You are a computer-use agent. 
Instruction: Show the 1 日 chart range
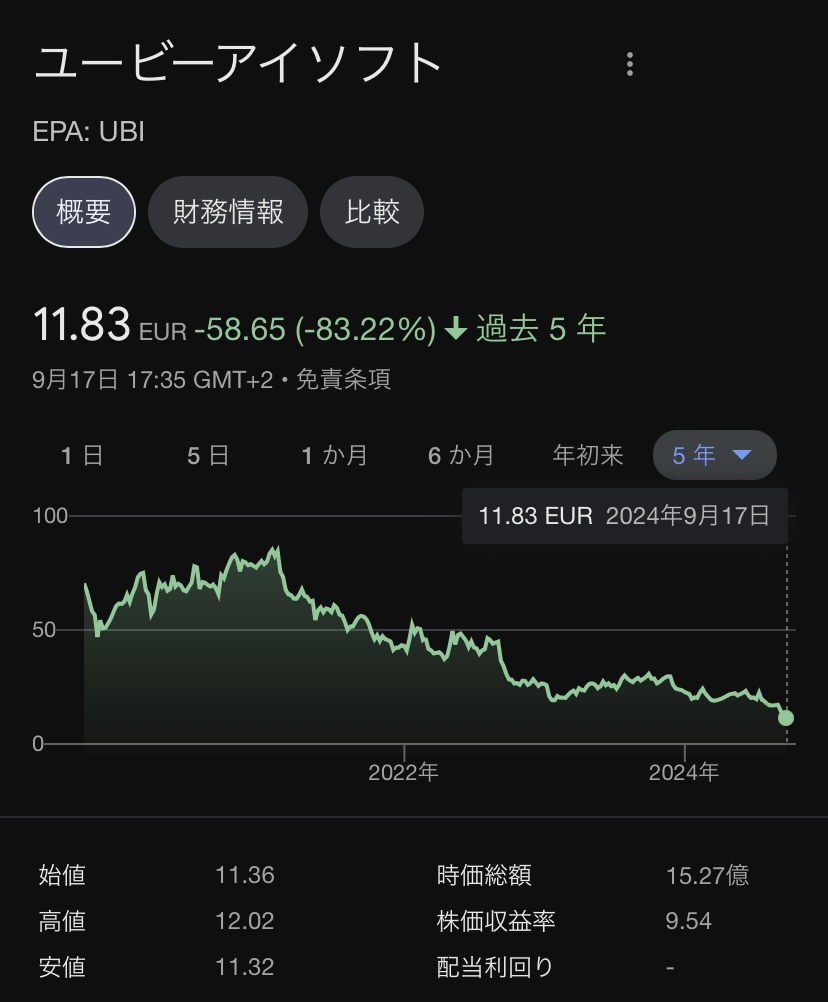point(82,456)
